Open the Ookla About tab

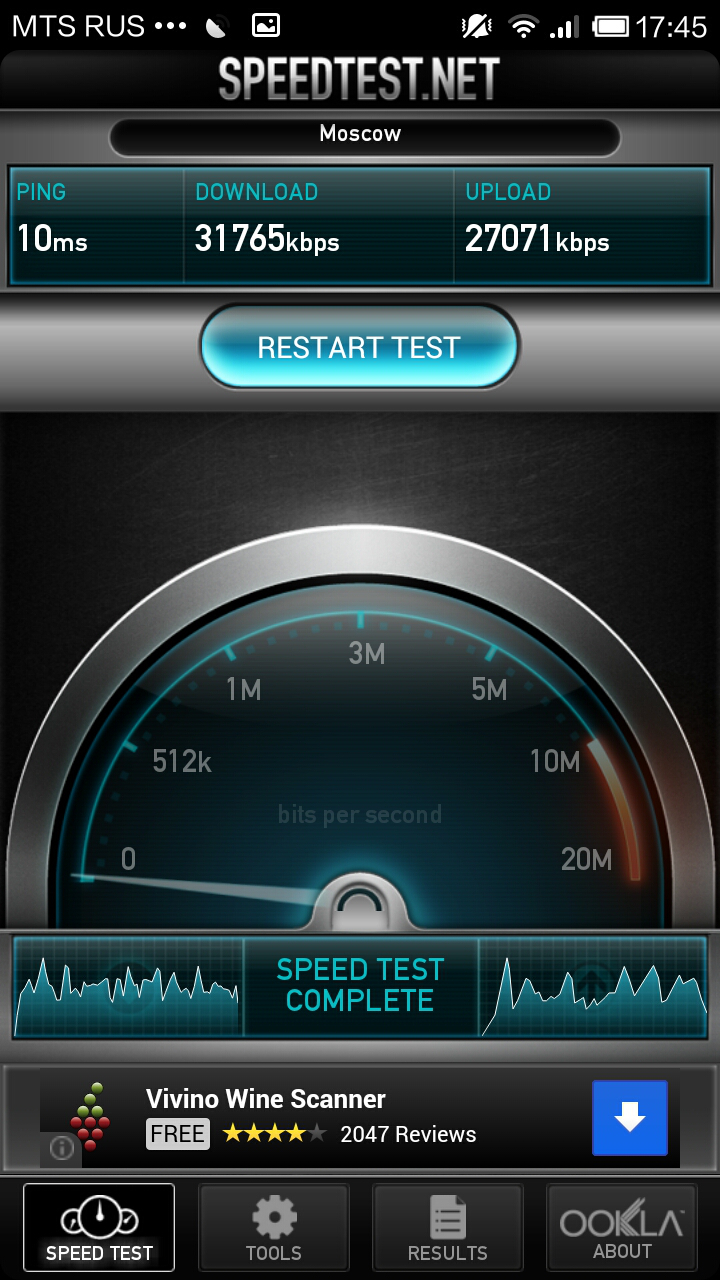(x=621, y=1227)
